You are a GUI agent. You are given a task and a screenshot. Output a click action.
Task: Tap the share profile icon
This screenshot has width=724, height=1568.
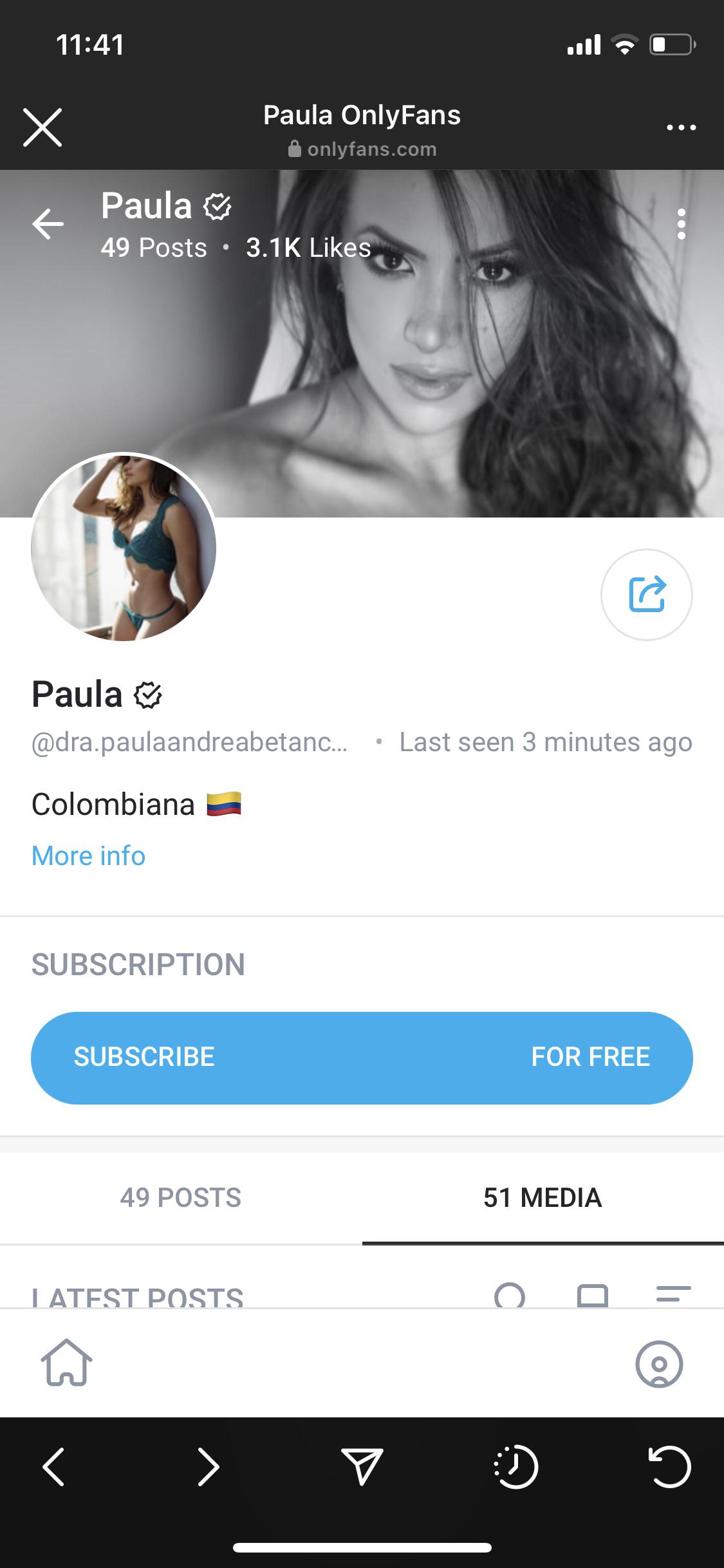click(x=646, y=595)
